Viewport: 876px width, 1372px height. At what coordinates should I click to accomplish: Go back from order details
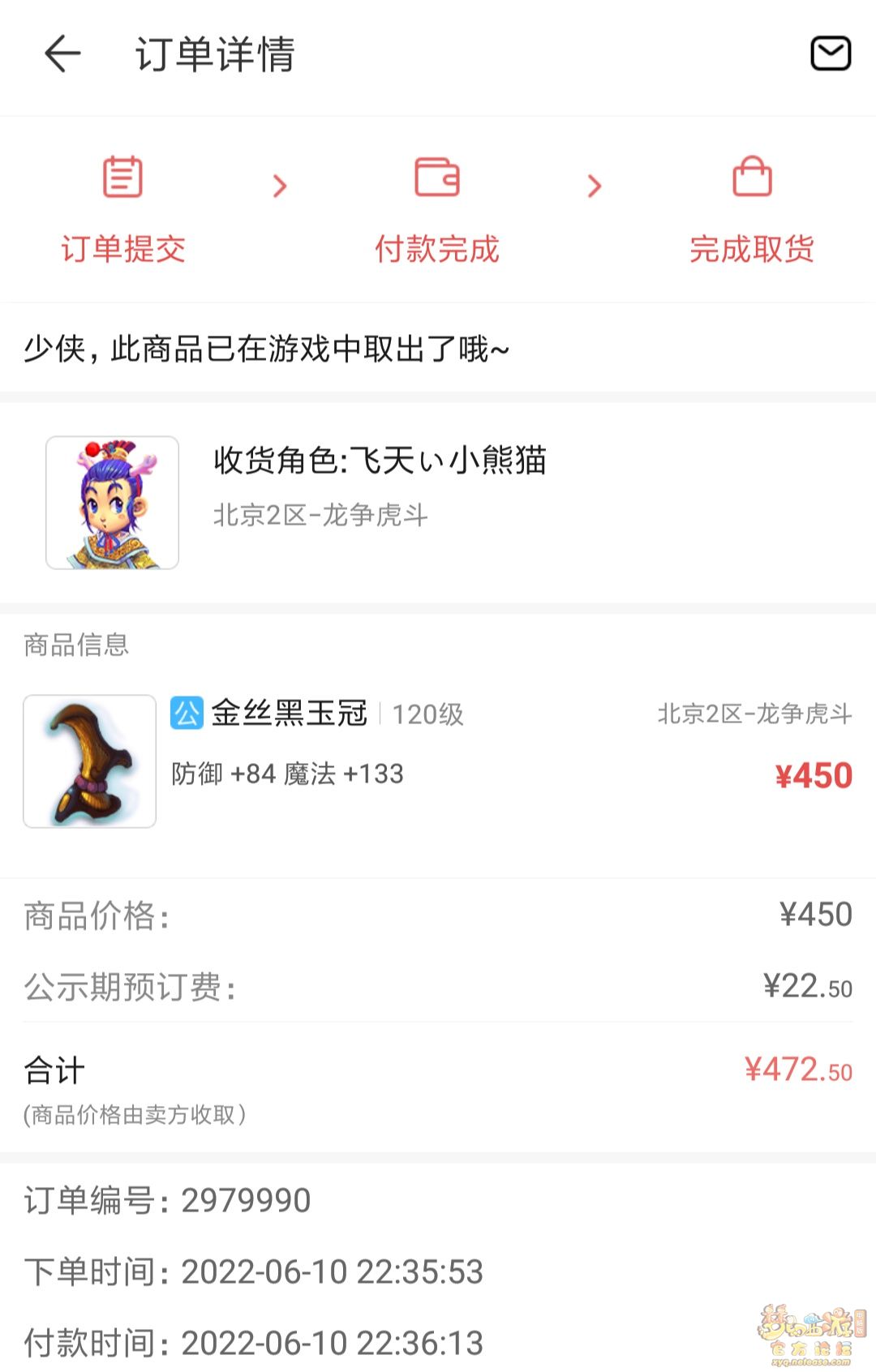click(x=62, y=54)
